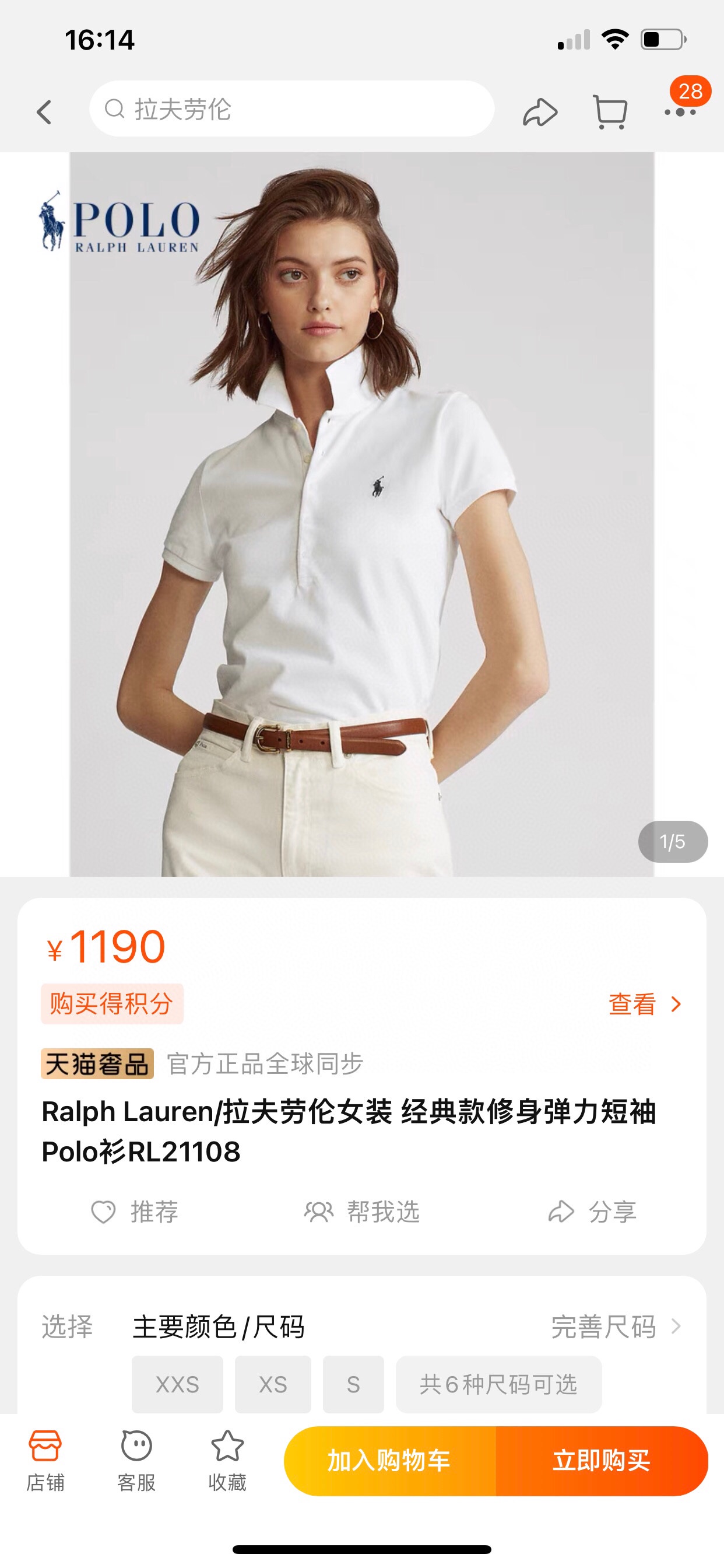Screen dimensions: 724x1568
Task: Open 共6种尺码可选 size options
Action: (498, 1385)
